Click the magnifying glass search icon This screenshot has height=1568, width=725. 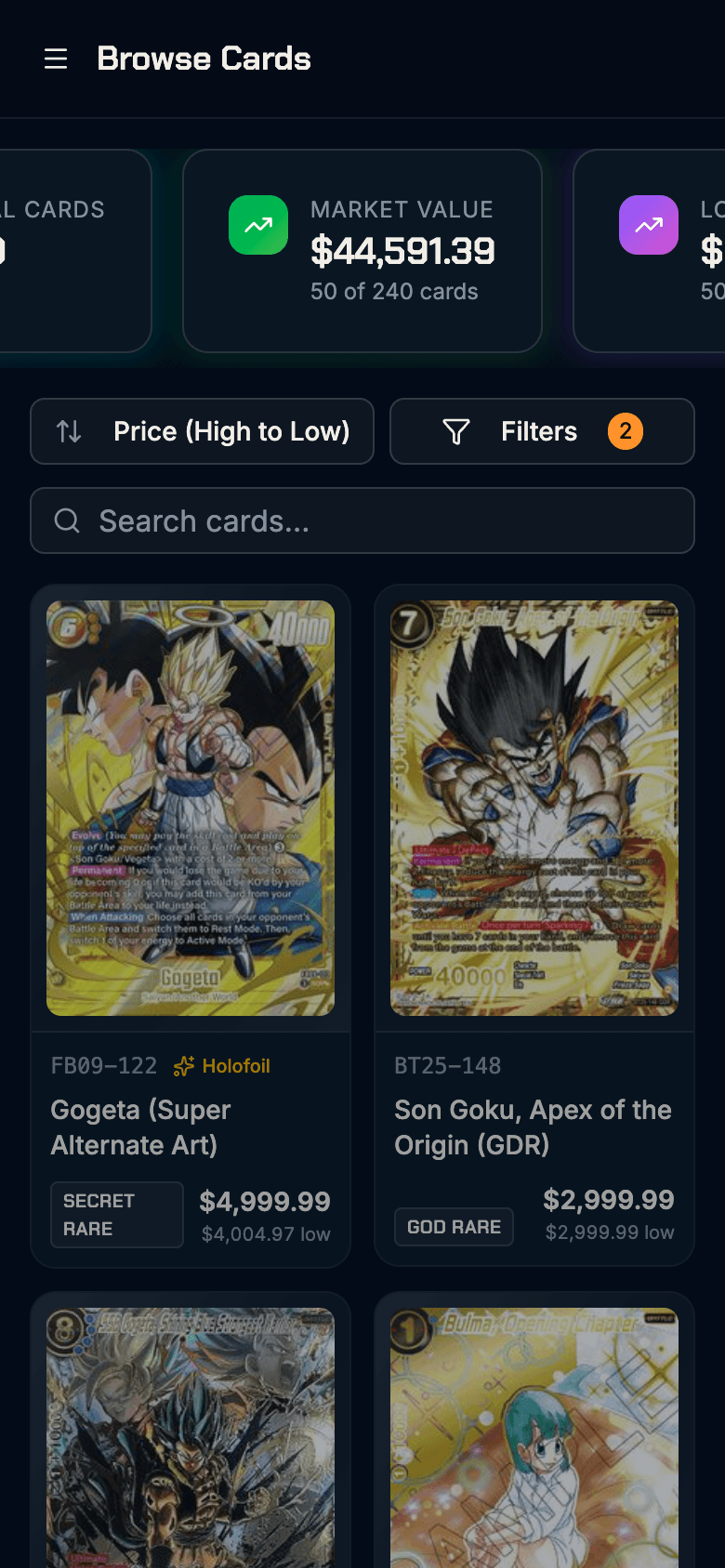pos(66,521)
